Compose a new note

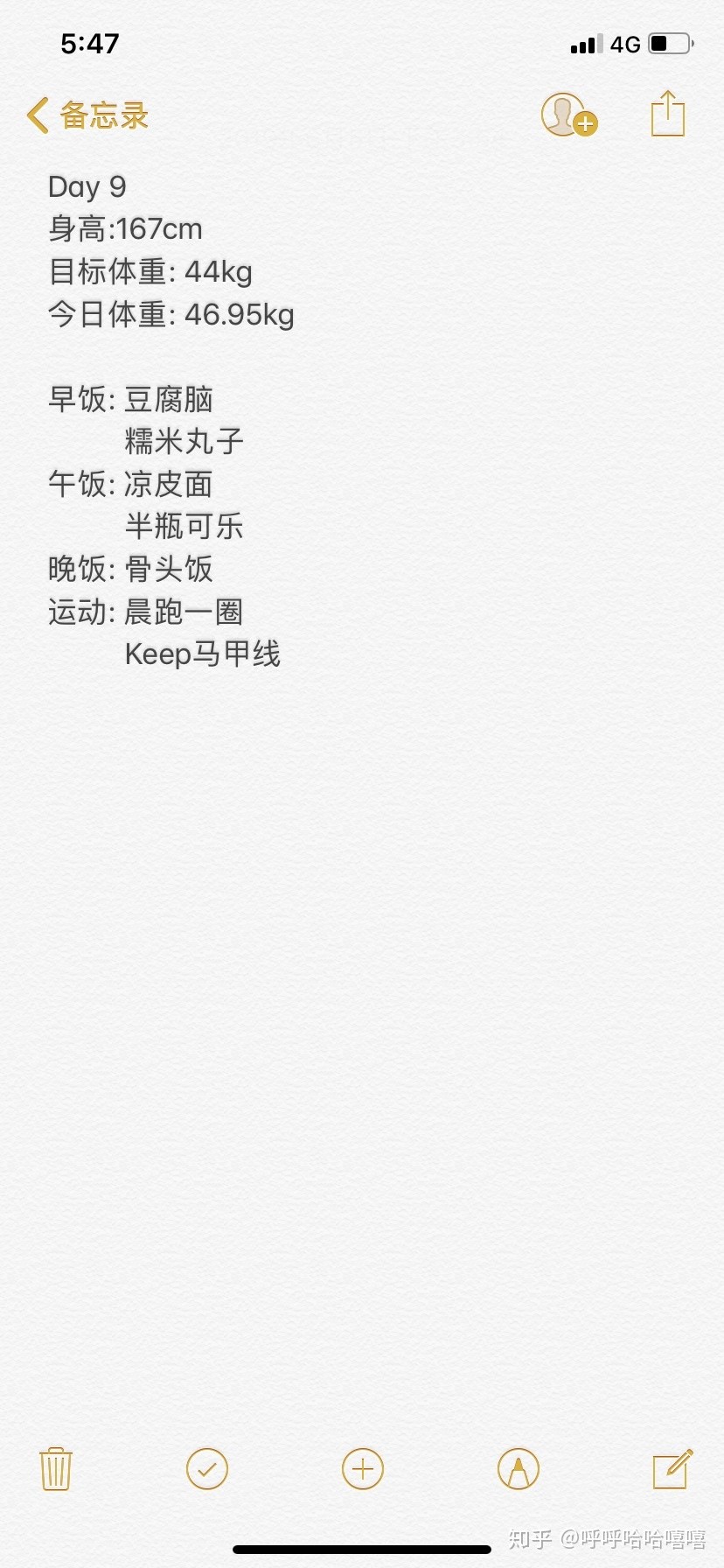click(673, 1468)
